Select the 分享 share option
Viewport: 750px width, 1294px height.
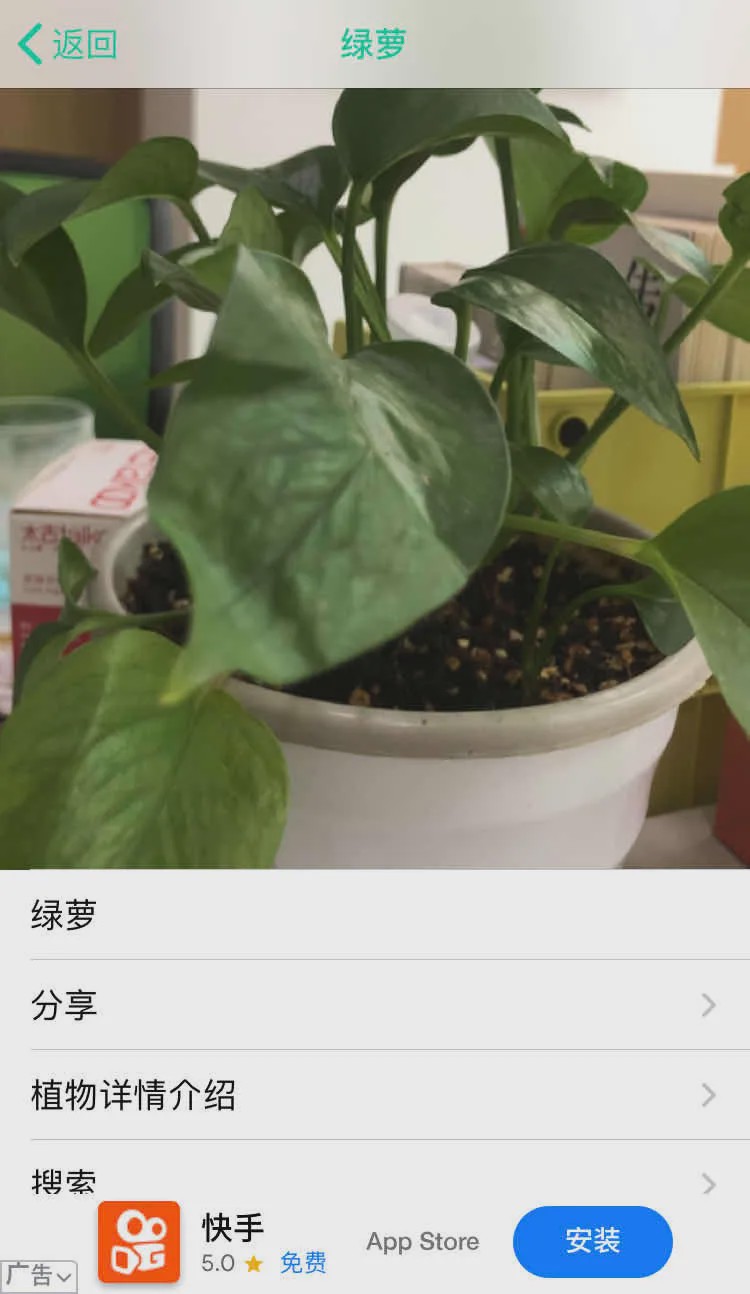click(x=65, y=1004)
